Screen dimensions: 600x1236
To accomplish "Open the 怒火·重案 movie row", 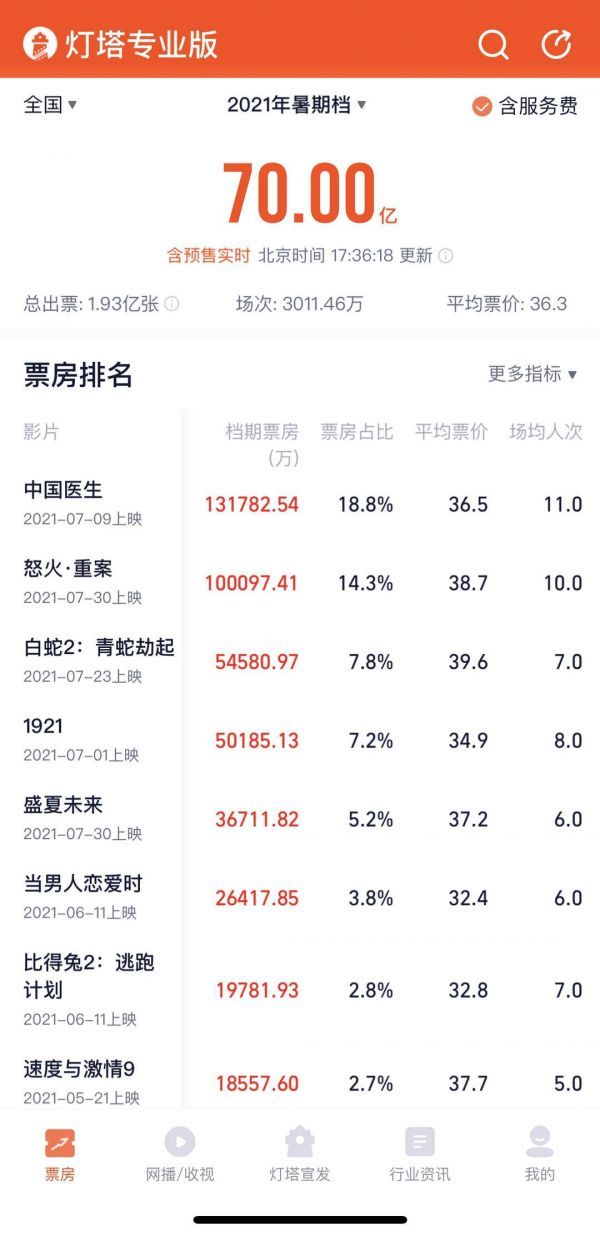I will pyautogui.click(x=300, y=582).
